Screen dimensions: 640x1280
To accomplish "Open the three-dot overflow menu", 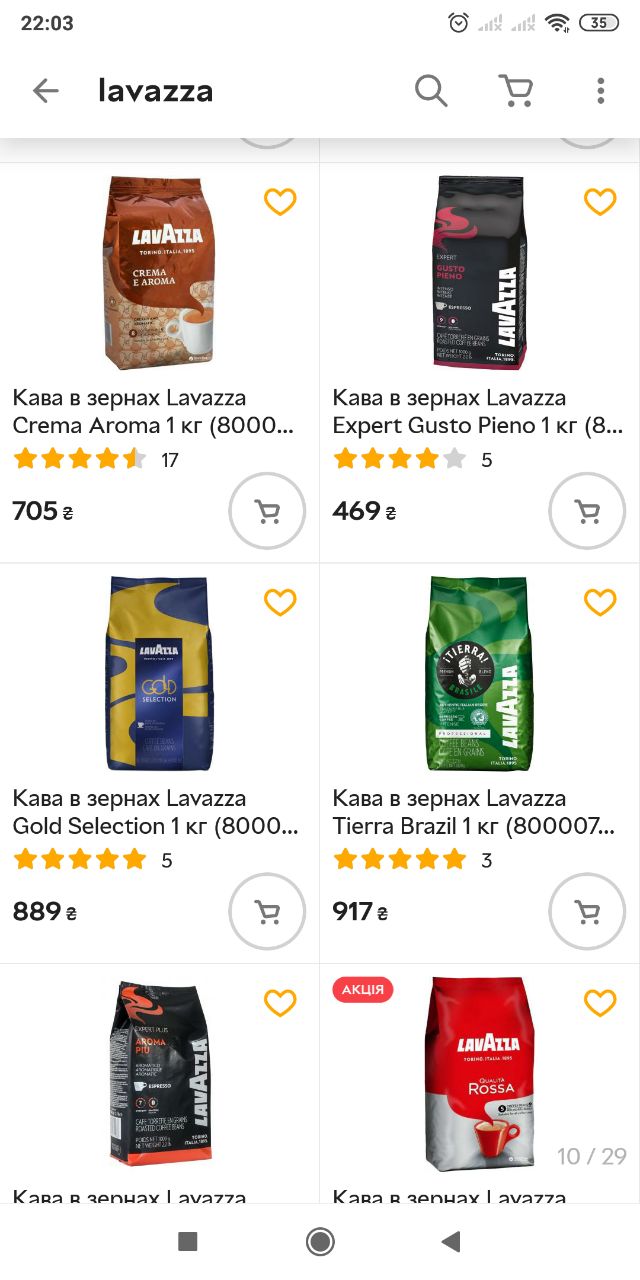I will click(600, 91).
